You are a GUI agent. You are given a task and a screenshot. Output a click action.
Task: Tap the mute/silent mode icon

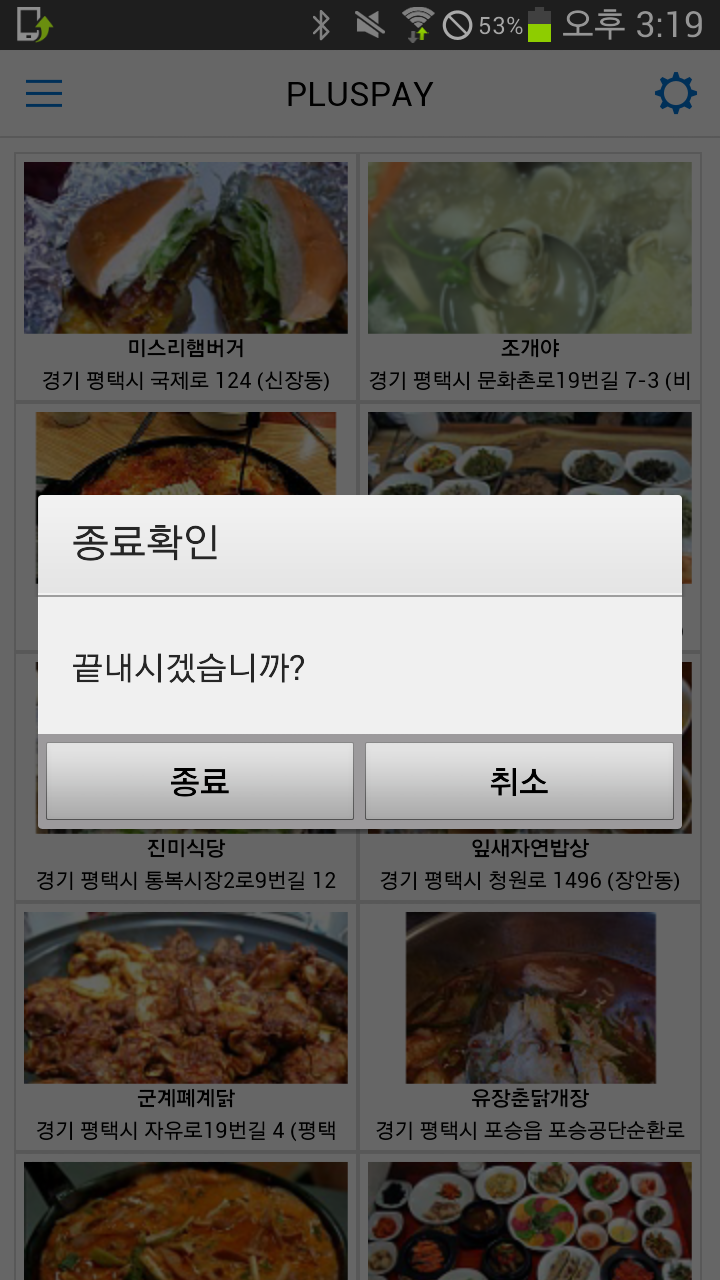pyautogui.click(x=368, y=24)
